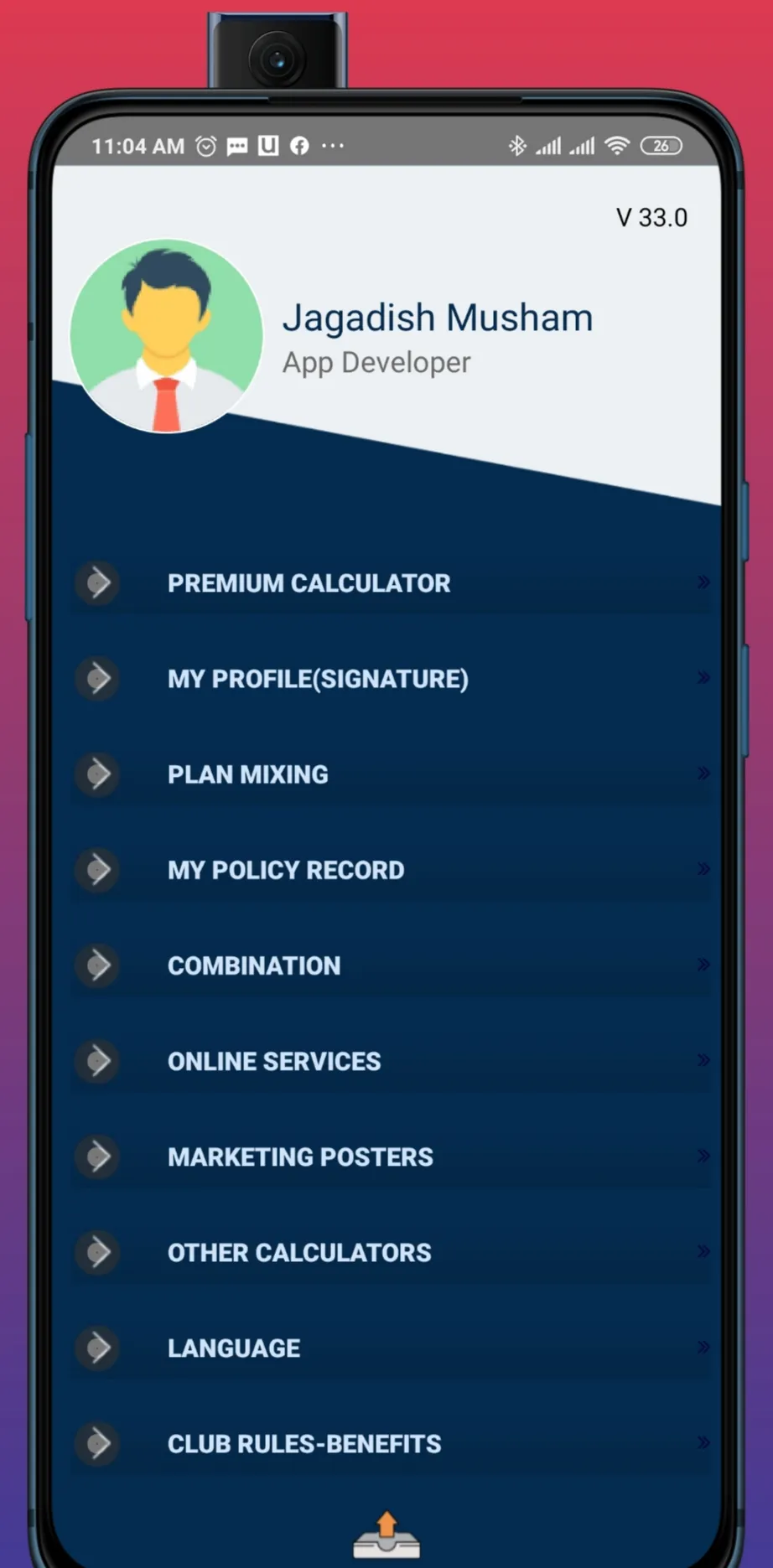773x1568 pixels.
Task: Change the Language setting
Action: pos(234,1348)
